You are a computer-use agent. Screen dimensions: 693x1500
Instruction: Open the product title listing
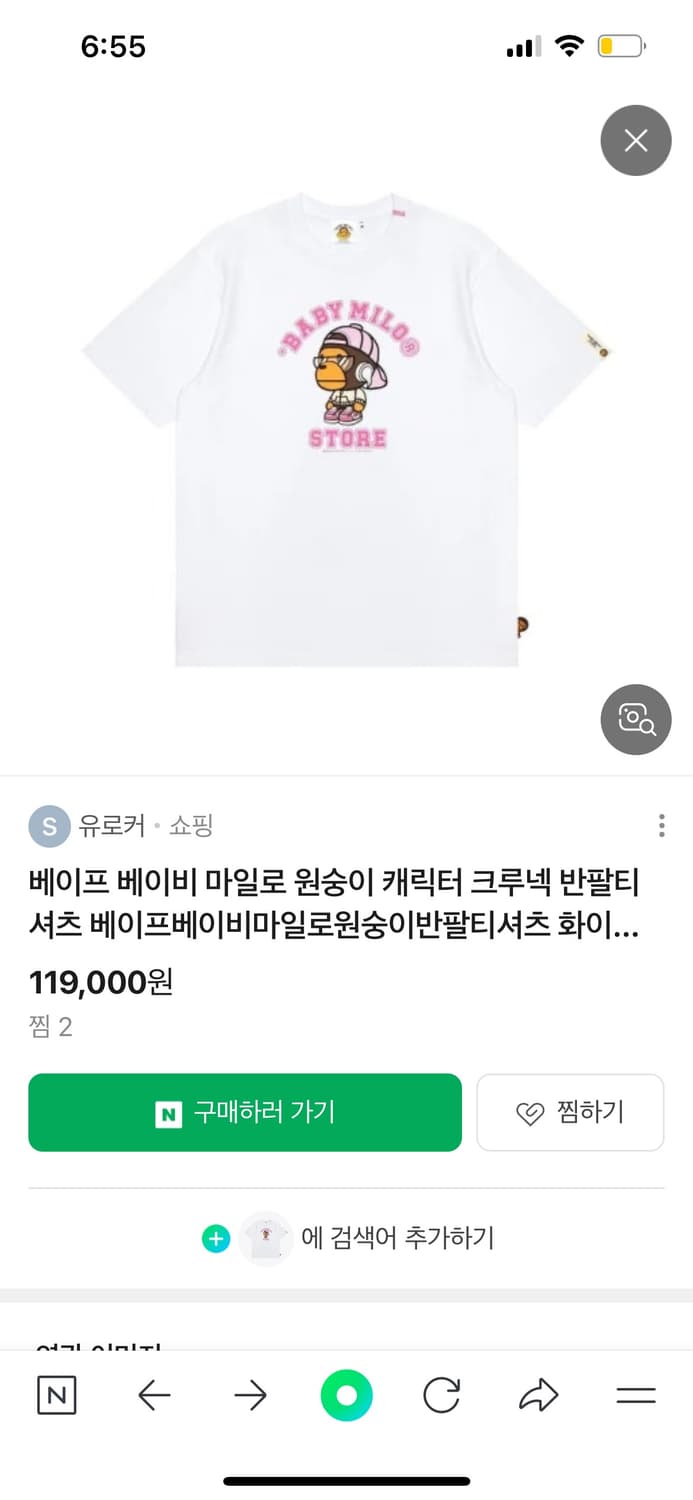(334, 904)
